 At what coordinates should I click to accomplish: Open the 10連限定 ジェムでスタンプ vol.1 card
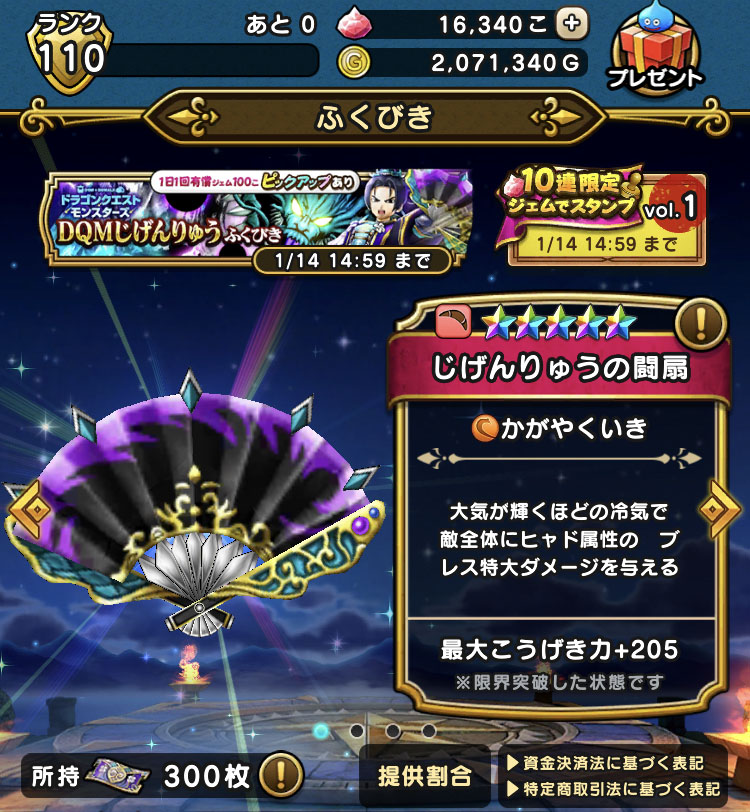coord(607,219)
